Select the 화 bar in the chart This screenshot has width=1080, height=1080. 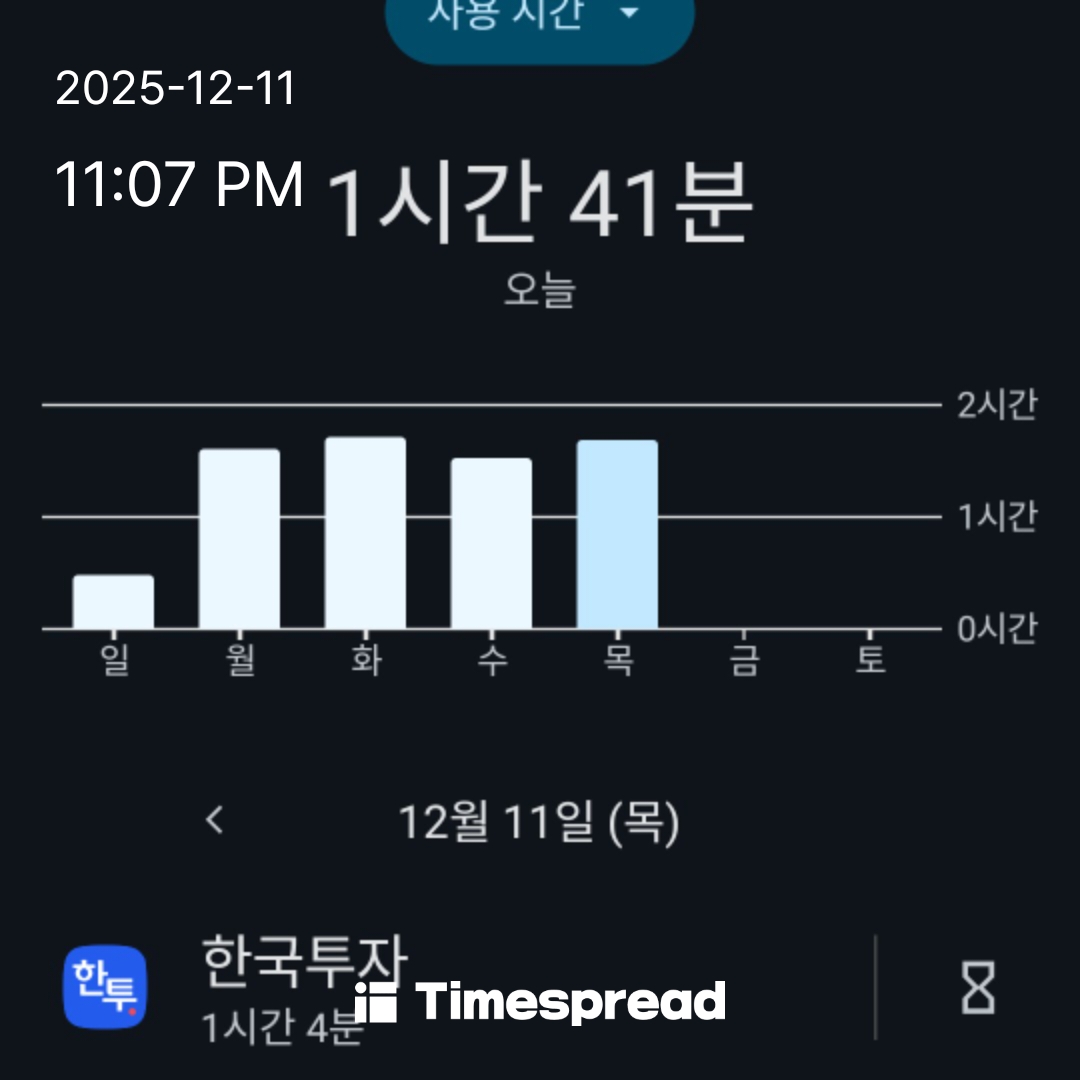(x=365, y=533)
